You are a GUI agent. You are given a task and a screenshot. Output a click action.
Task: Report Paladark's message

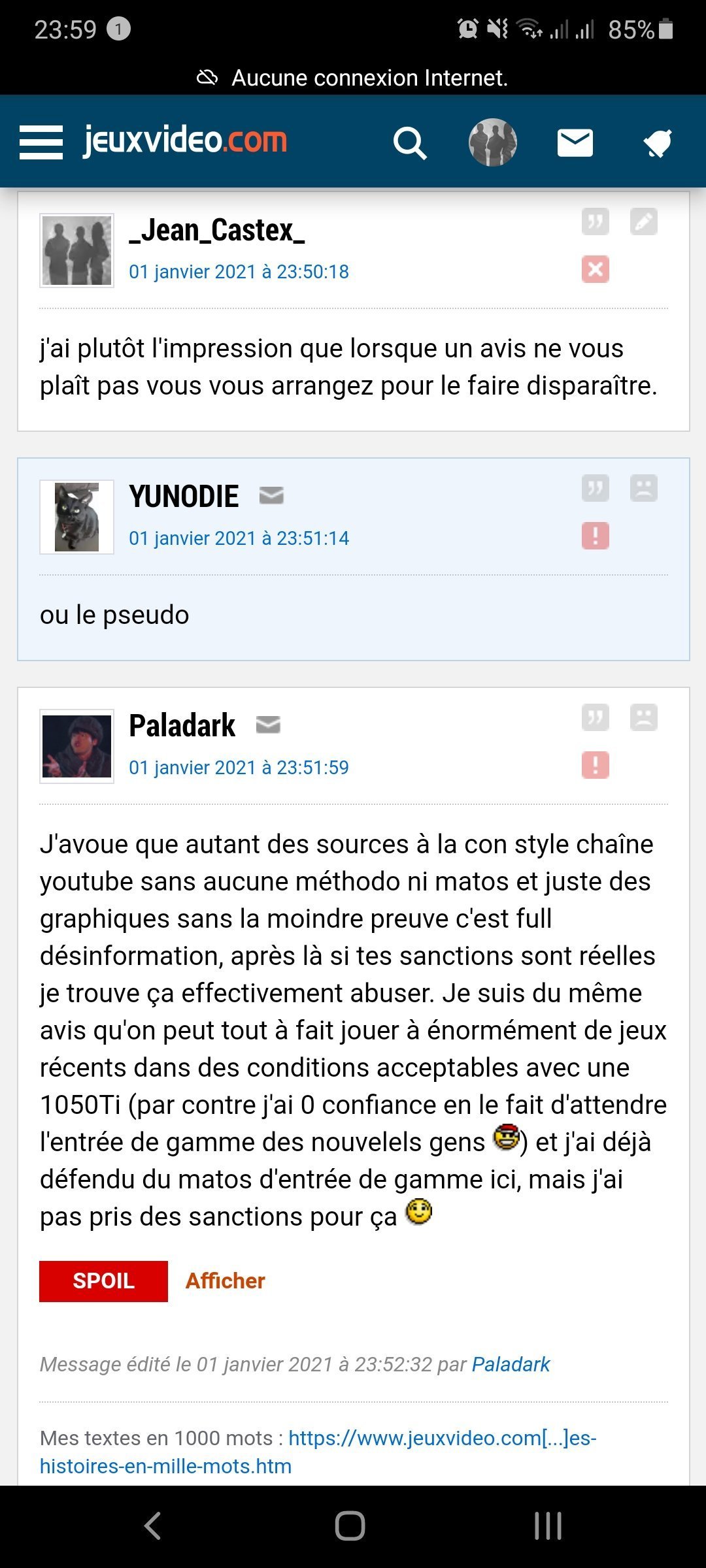tap(595, 765)
